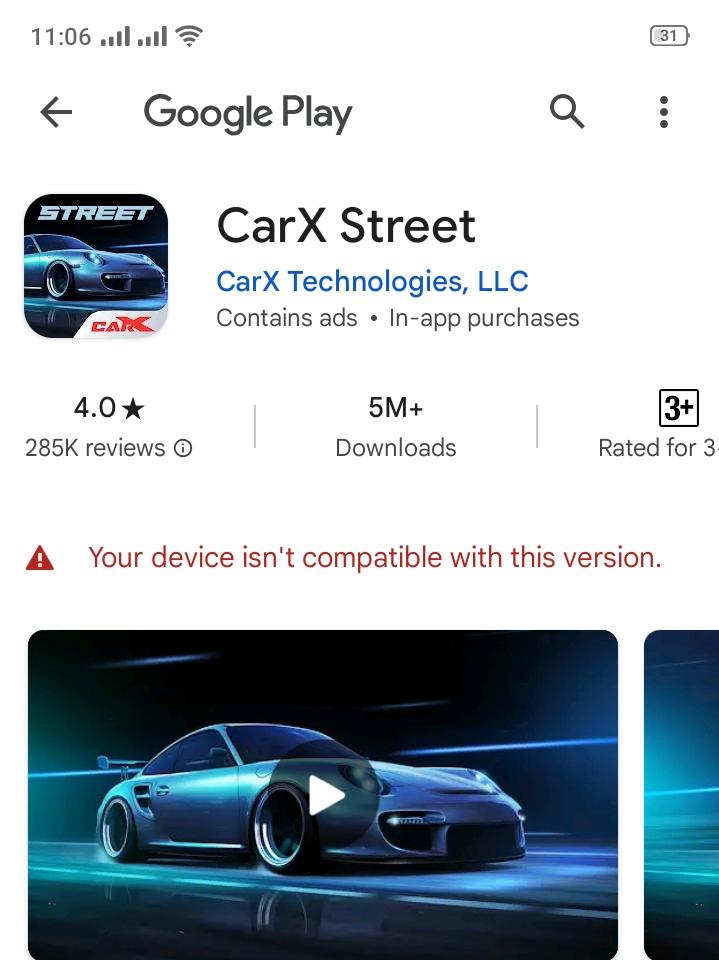Tap the reviews info icon
Viewport: 719px width, 960px height.
183,449
